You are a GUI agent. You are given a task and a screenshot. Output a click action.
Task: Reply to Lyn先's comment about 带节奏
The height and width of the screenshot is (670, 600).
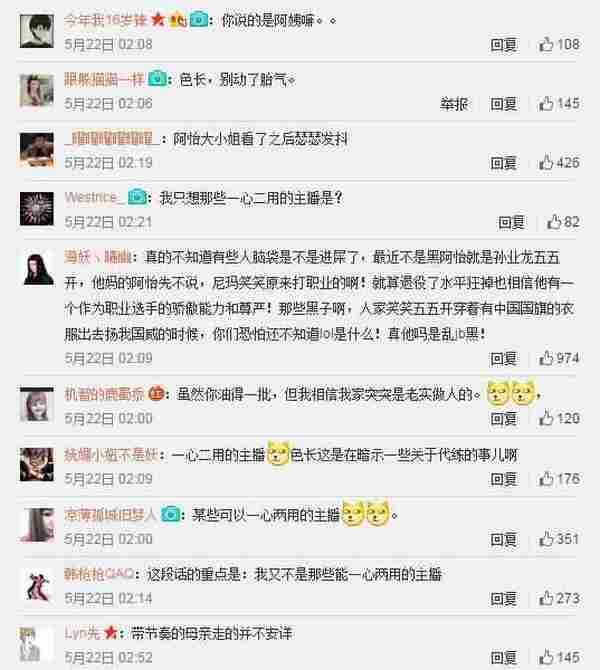pyautogui.click(x=503, y=657)
